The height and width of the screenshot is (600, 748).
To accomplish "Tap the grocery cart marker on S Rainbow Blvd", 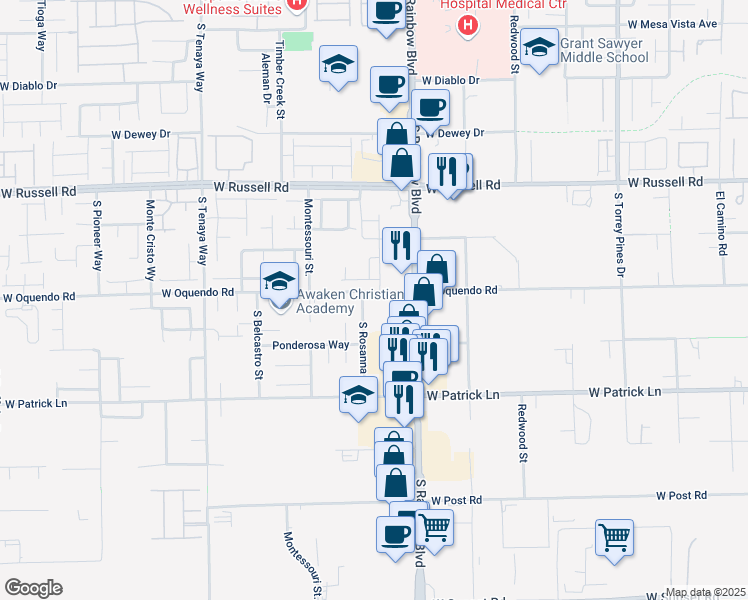I will [x=434, y=526].
